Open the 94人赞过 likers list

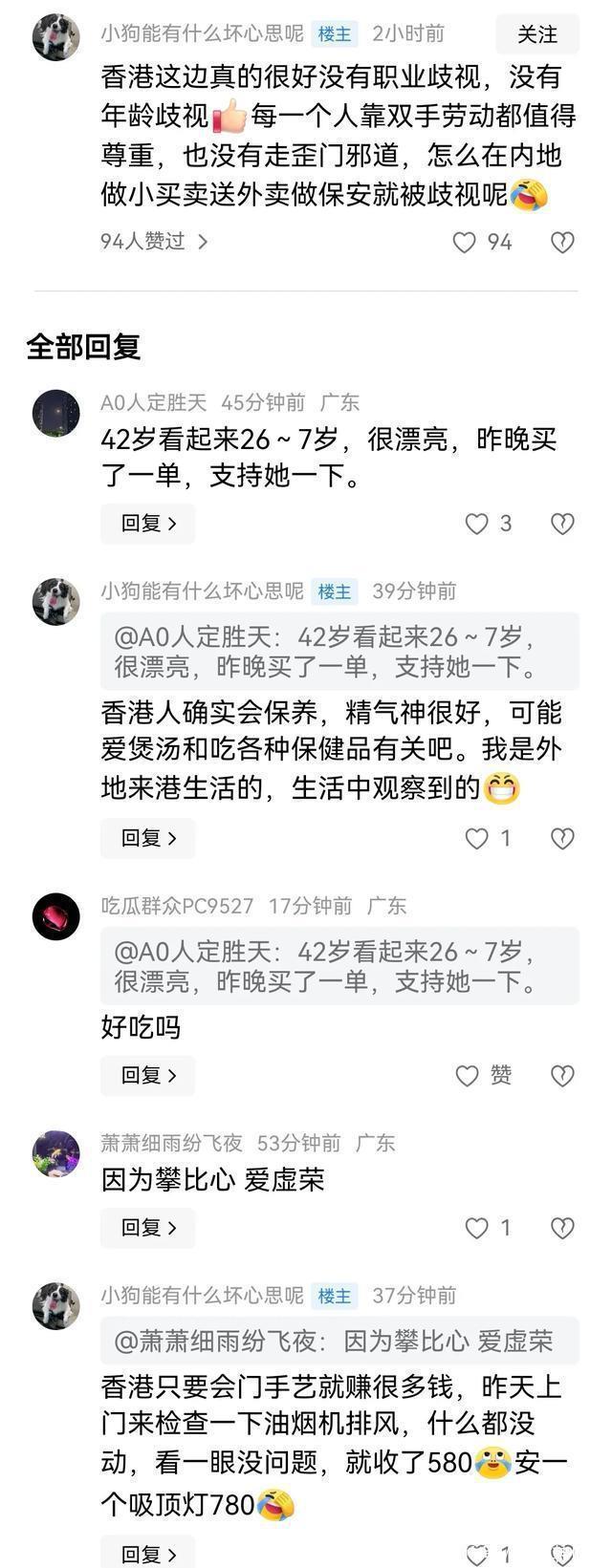pyautogui.click(x=154, y=242)
